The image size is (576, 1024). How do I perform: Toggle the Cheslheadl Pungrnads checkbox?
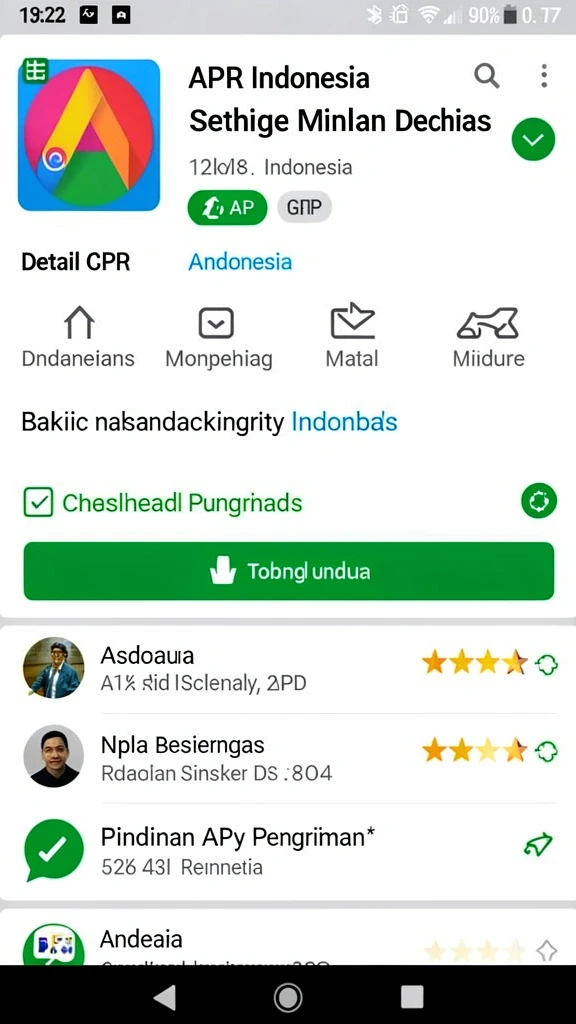point(38,503)
